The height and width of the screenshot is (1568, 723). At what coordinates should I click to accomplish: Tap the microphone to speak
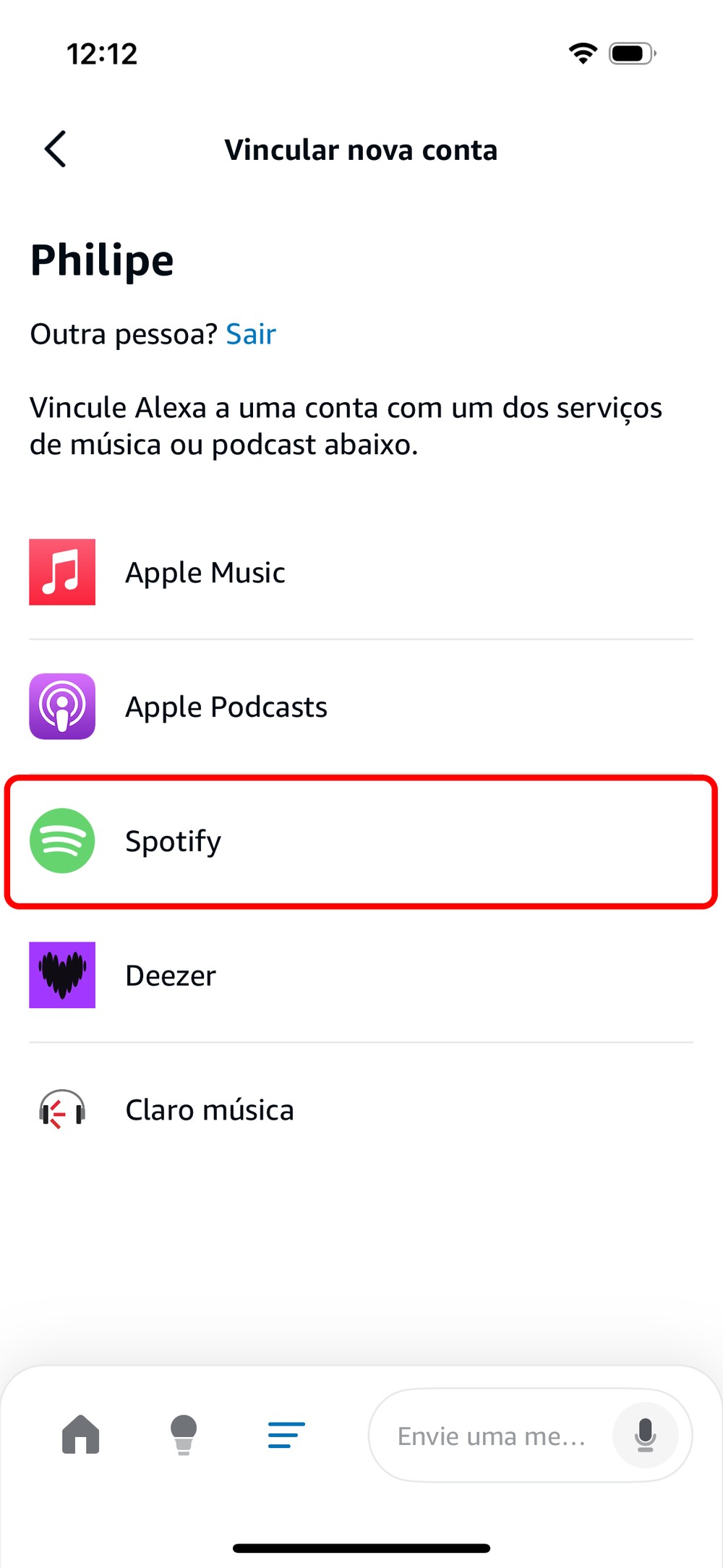(x=645, y=1436)
